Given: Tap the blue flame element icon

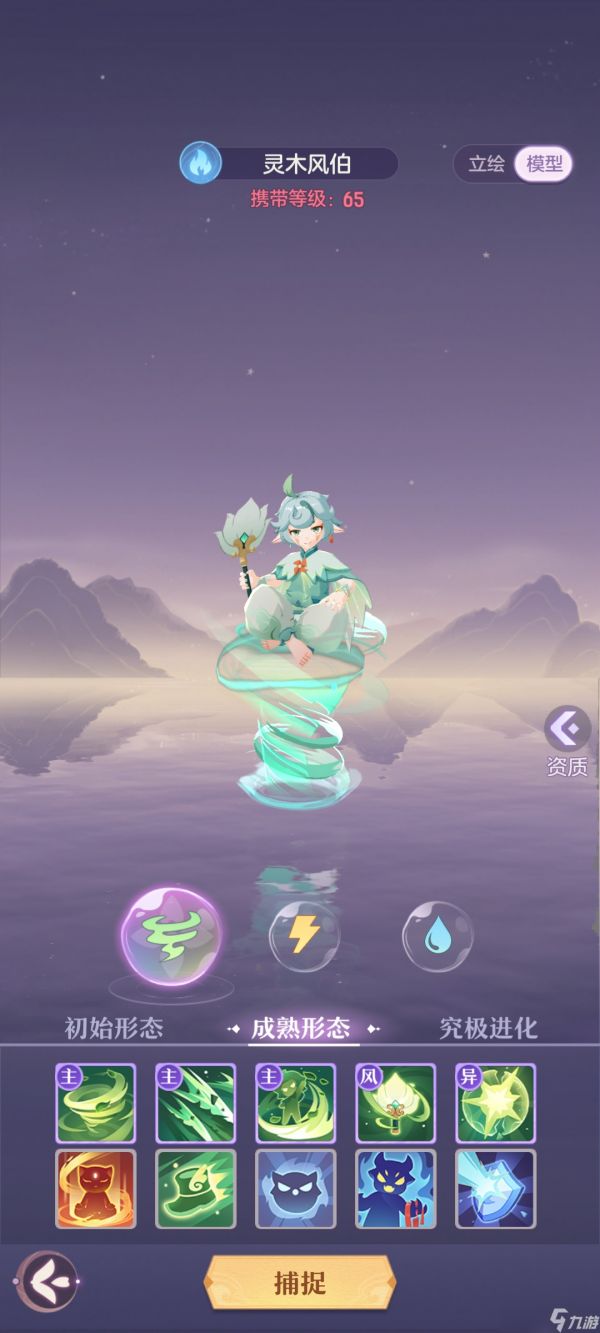Looking at the screenshot, I should [x=200, y=163].
